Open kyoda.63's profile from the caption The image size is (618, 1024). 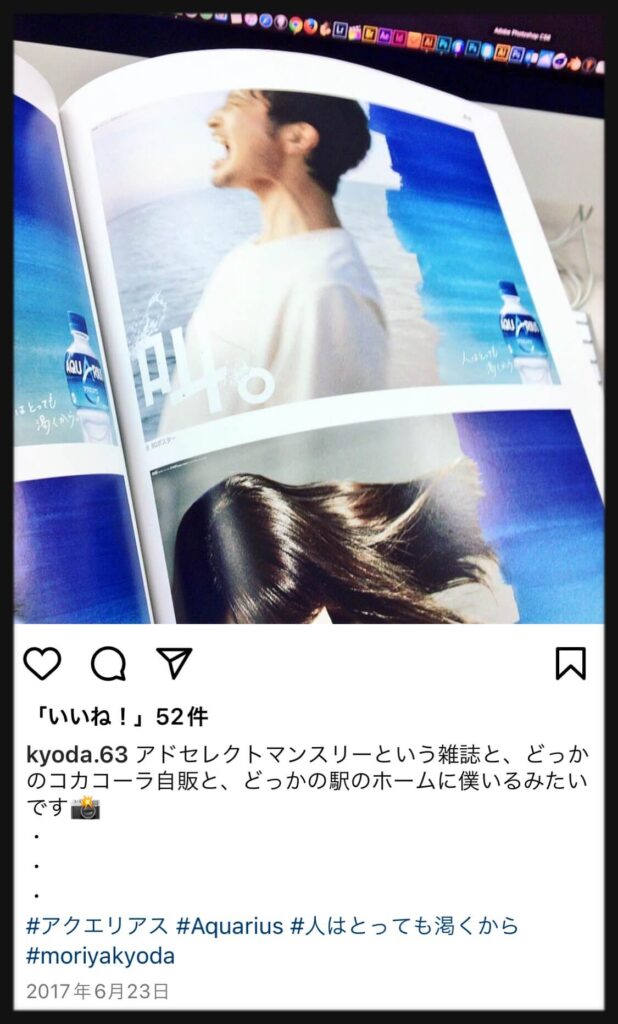pyautogui.click(x=76, y=753)
